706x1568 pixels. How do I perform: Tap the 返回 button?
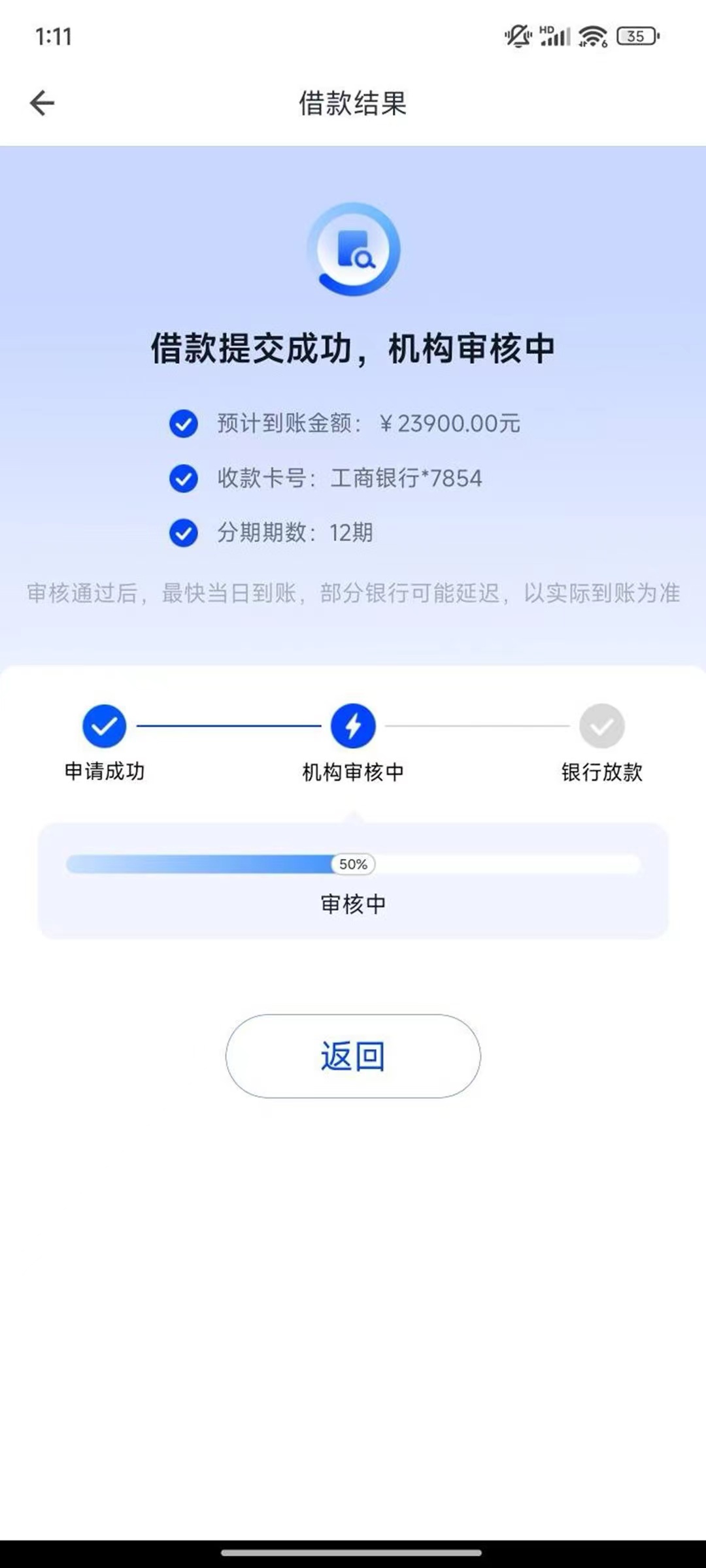[x=353, y=1056]
